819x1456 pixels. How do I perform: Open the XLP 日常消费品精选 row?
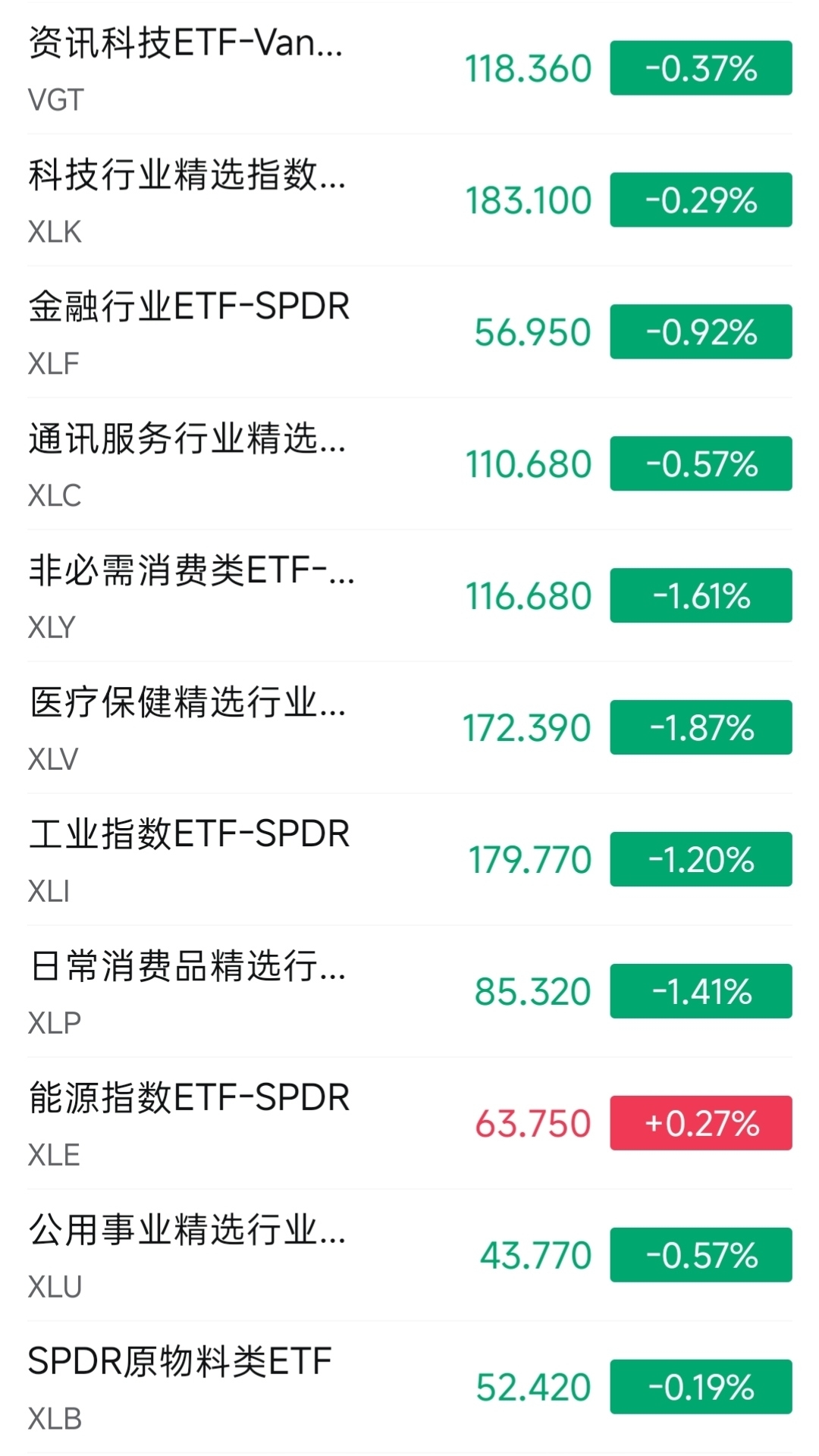coord(409,992)
